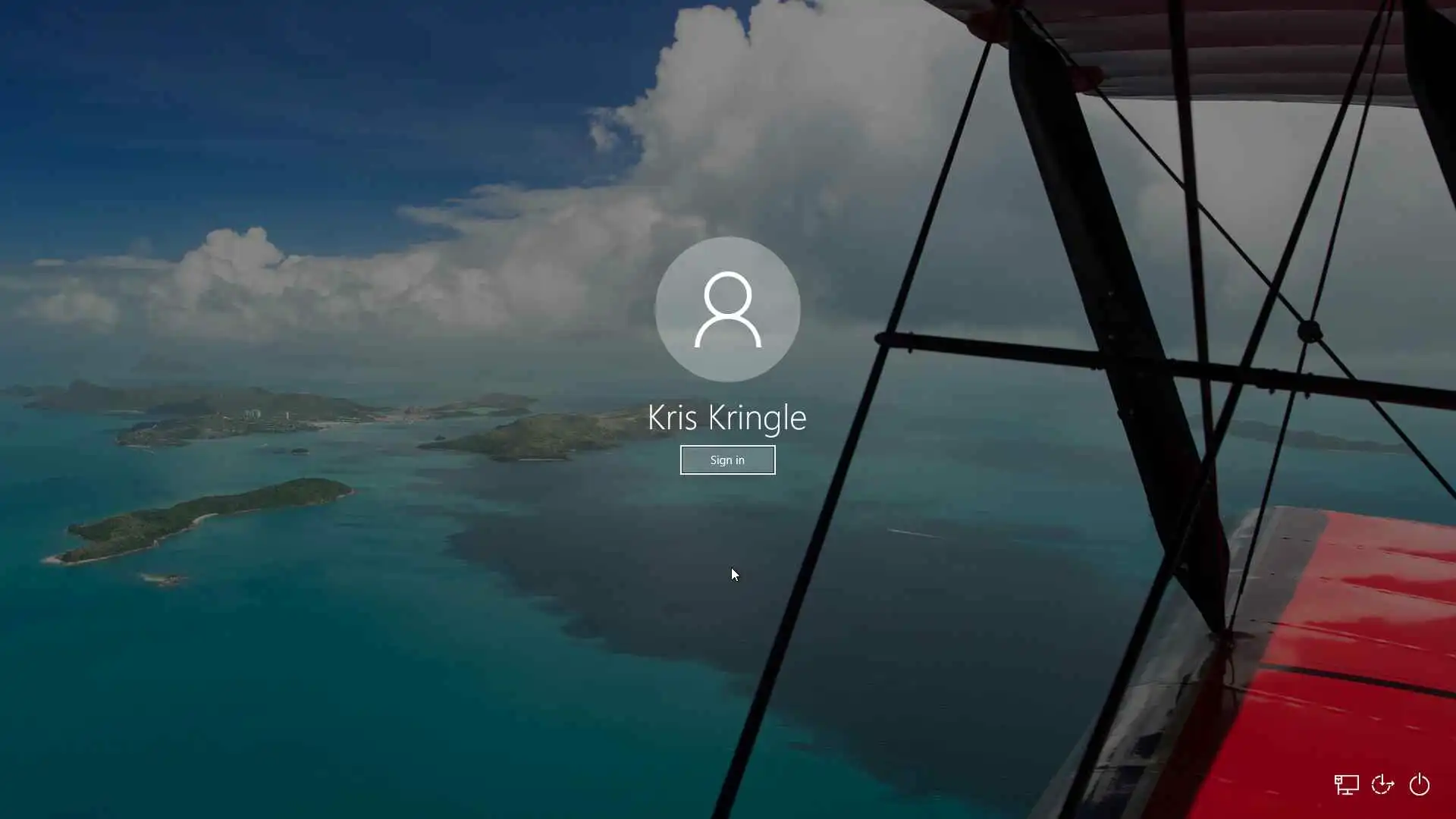Open the network connection icon
Image resolution: width=1456 pixels, height=819 pixels.
point(1346,784)
